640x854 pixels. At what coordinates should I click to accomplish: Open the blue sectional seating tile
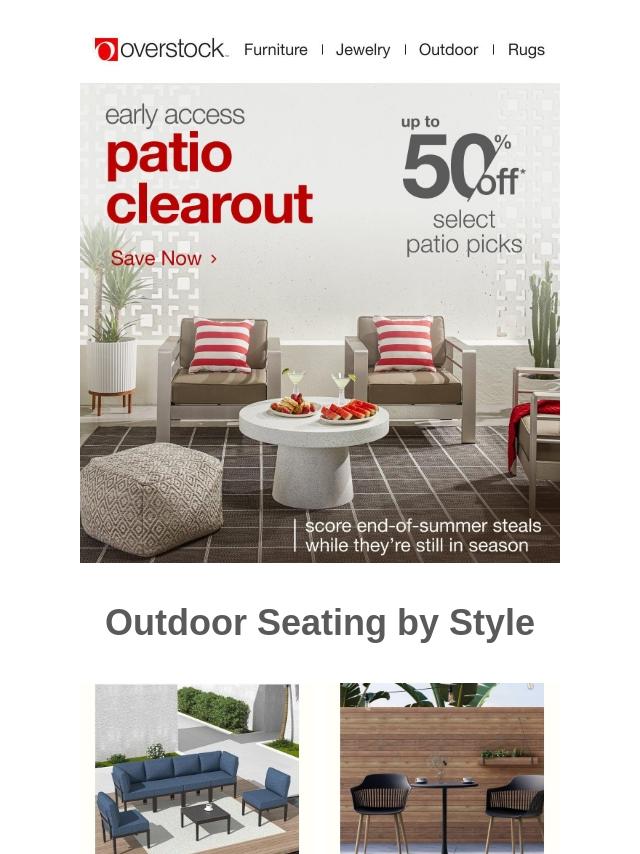coord(197,768)
